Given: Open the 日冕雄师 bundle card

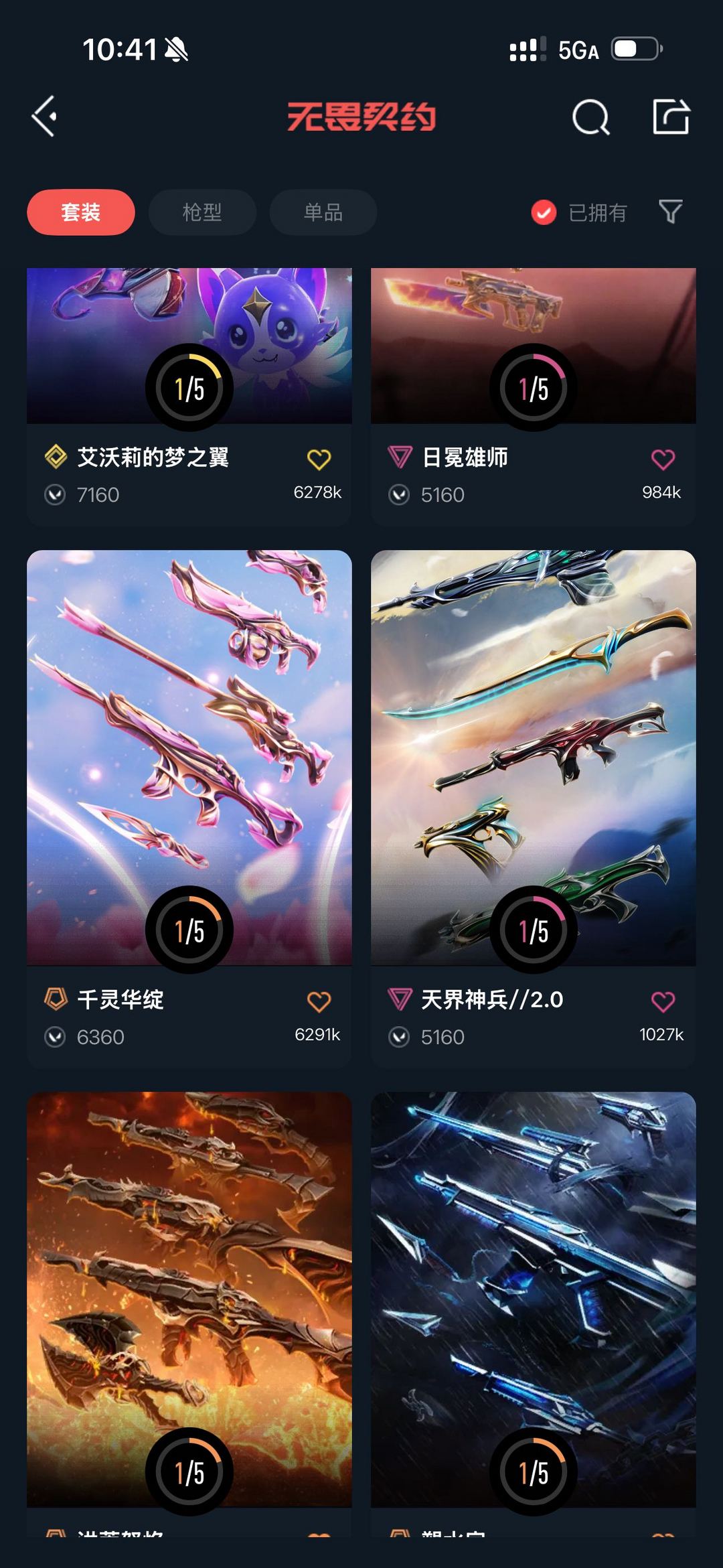Looking at the screenshot, I should [x=533, y=348].
